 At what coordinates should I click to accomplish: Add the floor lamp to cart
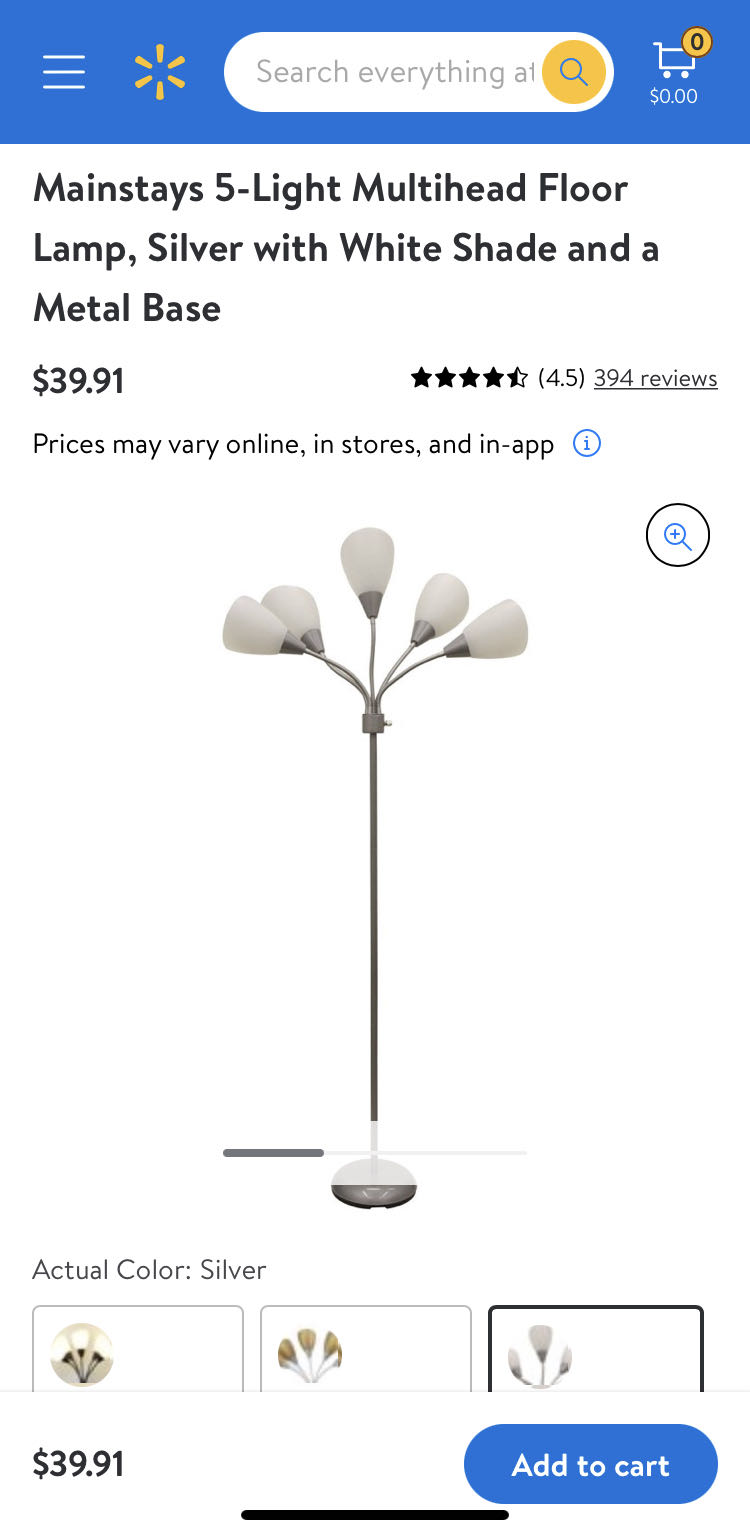tap(590, 1465)
